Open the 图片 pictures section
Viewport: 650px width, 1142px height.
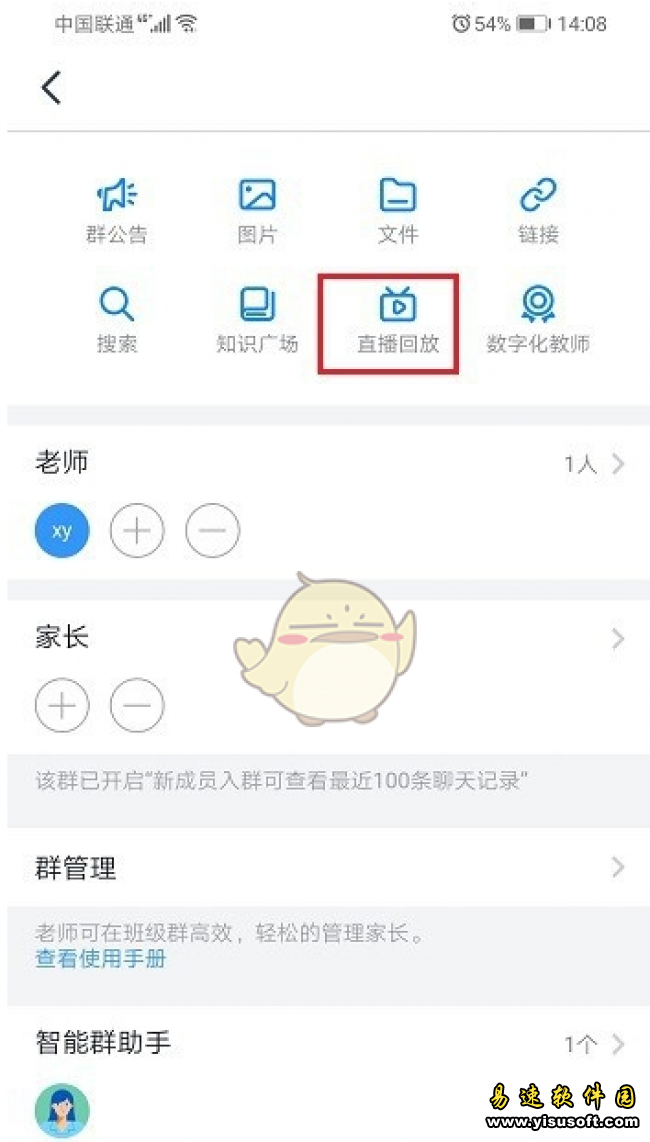coord(257,211)
